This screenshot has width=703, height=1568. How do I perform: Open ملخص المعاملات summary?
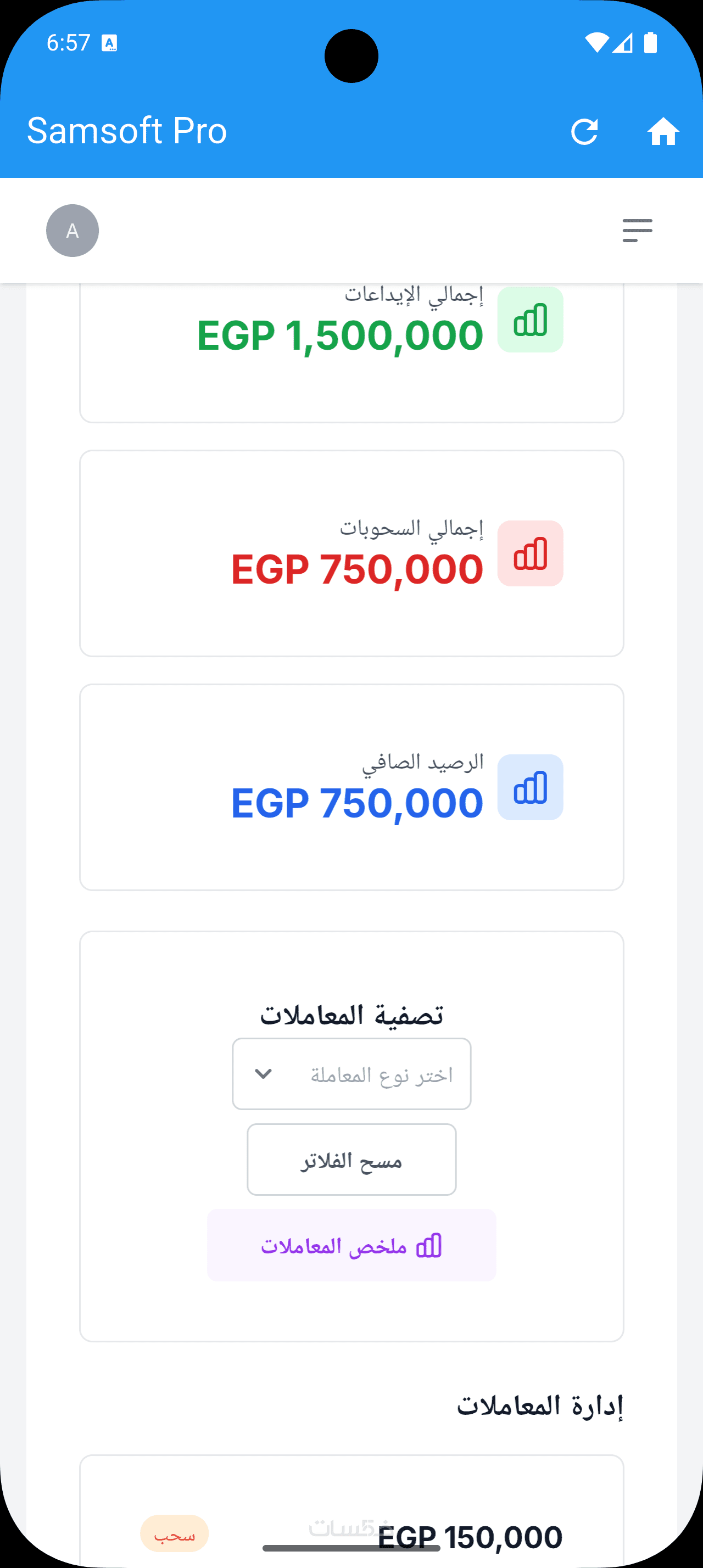point(352,1246)
